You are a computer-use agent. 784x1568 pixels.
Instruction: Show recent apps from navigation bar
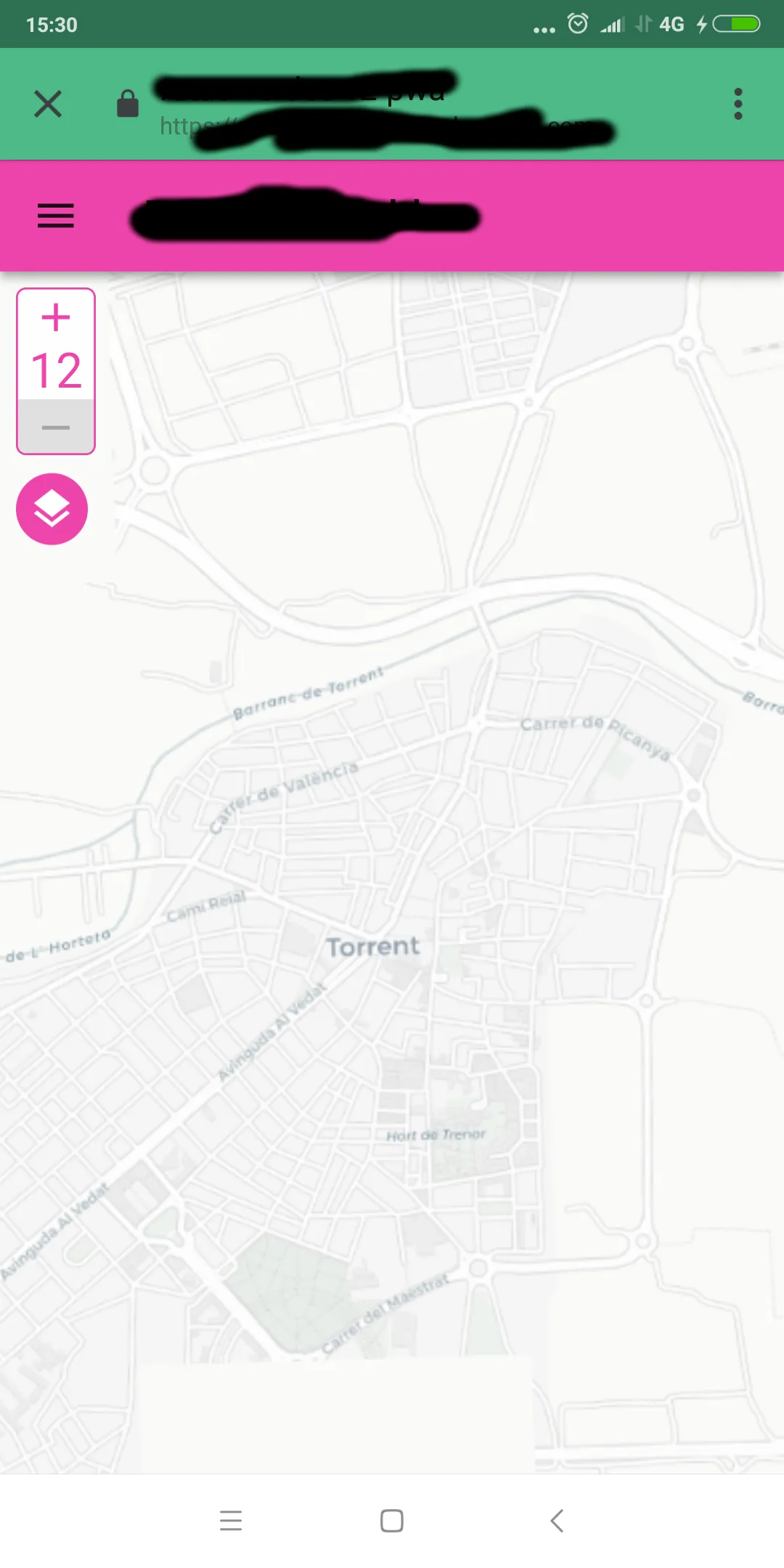tap(231, 1520)
